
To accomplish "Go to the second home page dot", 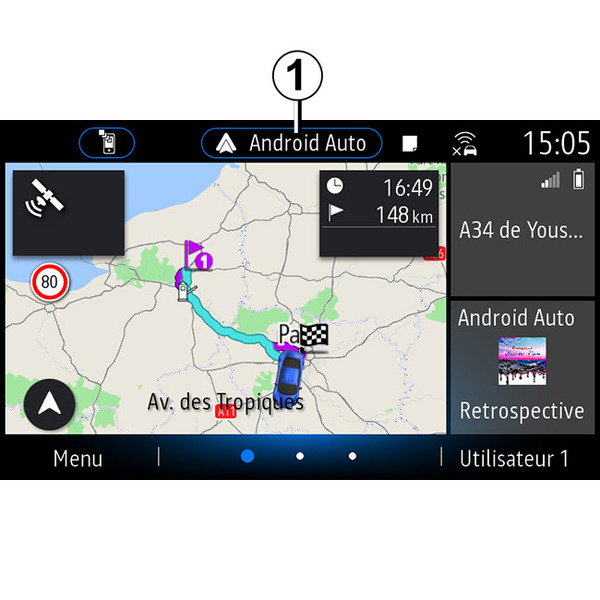I will 300,456.
